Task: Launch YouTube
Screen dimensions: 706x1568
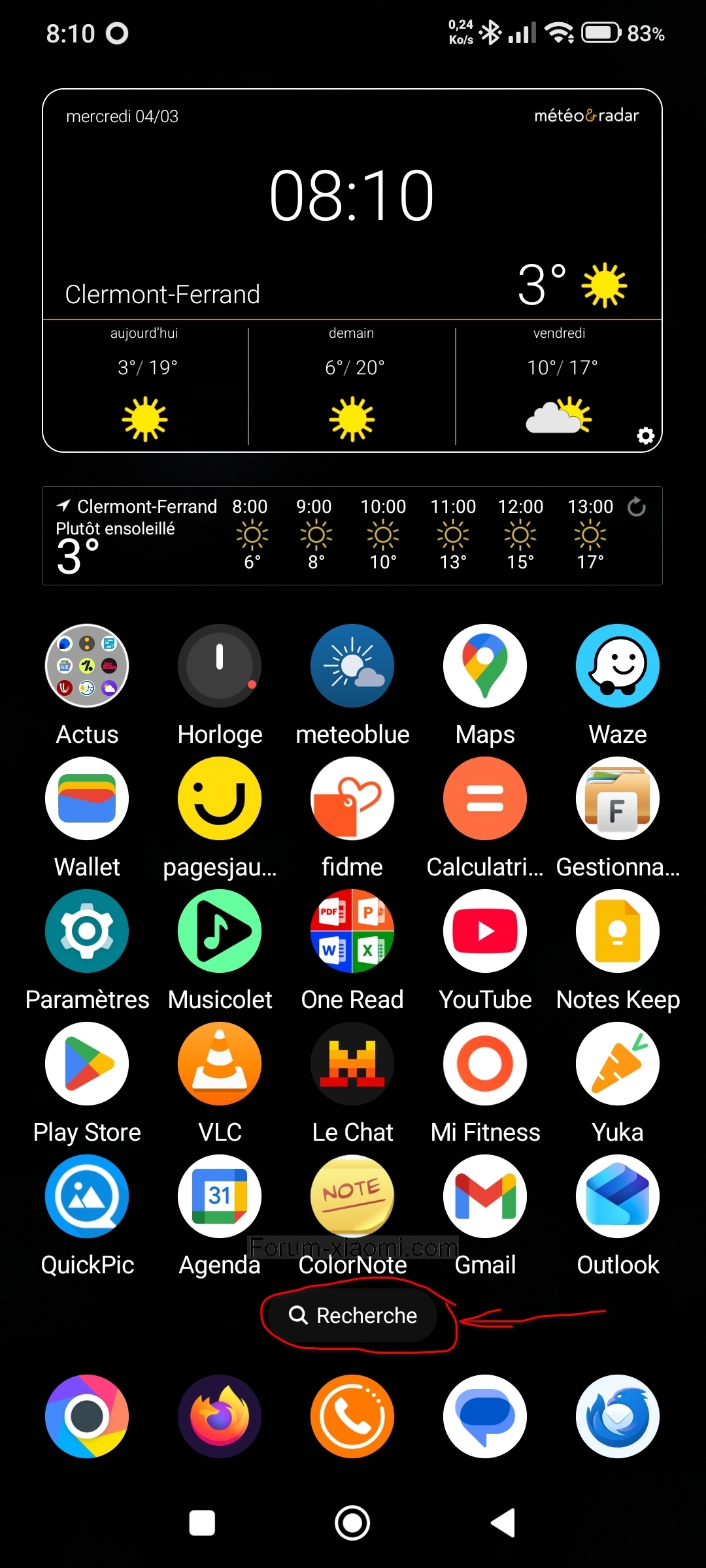Action: pyautogui.click(x=485, y=931)
